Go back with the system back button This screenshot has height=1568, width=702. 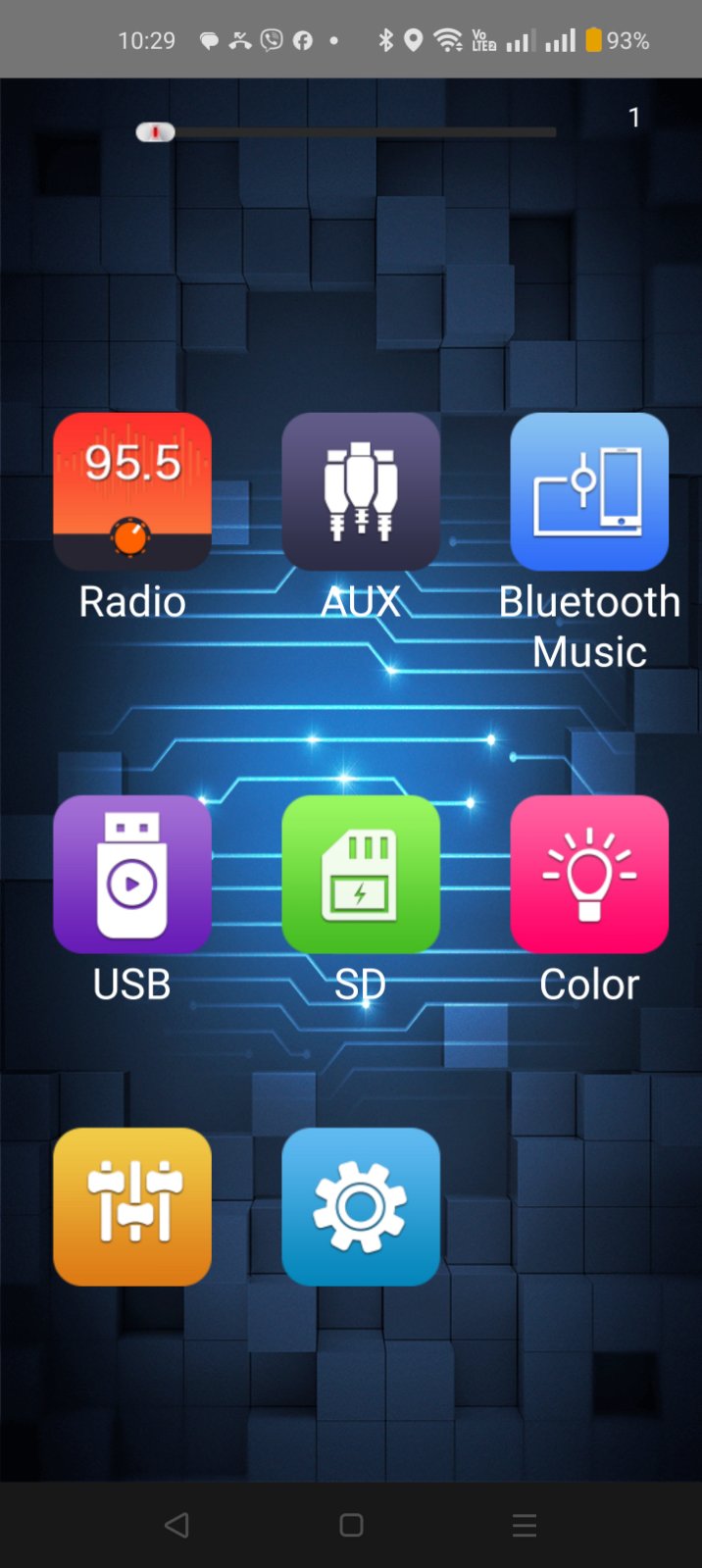point(176,1525)
